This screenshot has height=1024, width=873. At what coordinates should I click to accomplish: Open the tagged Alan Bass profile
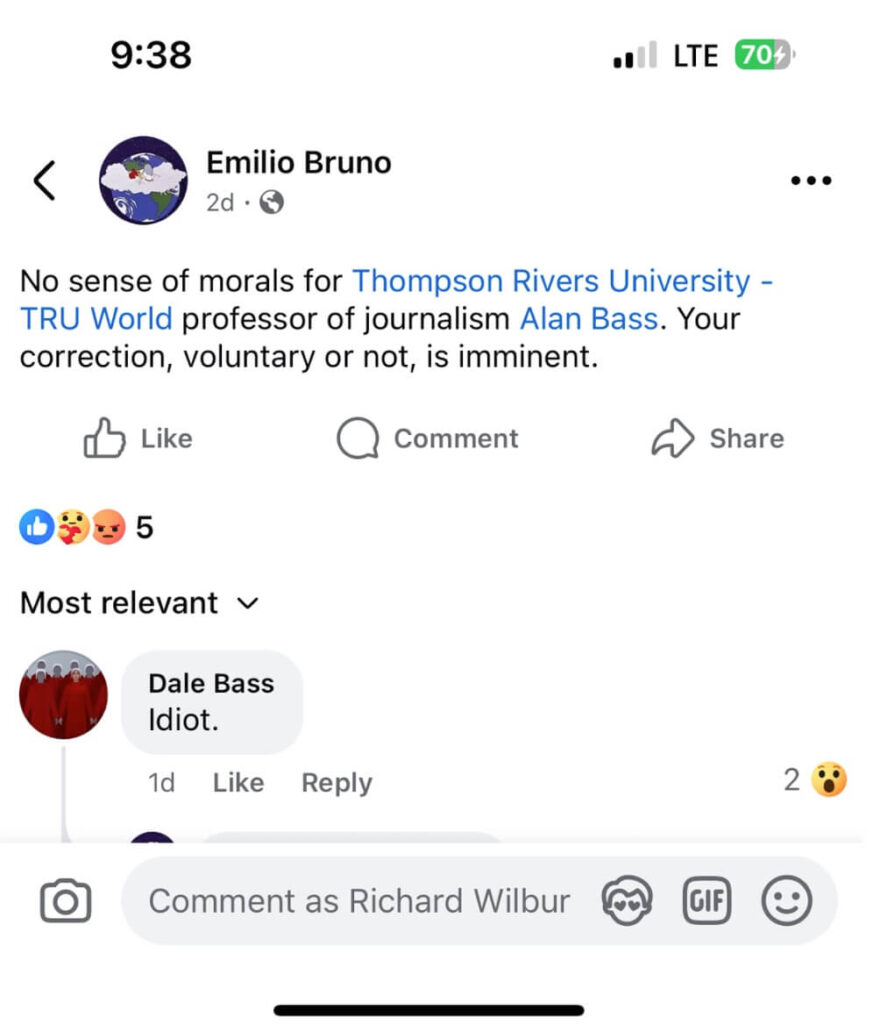[x=588, y=320]
